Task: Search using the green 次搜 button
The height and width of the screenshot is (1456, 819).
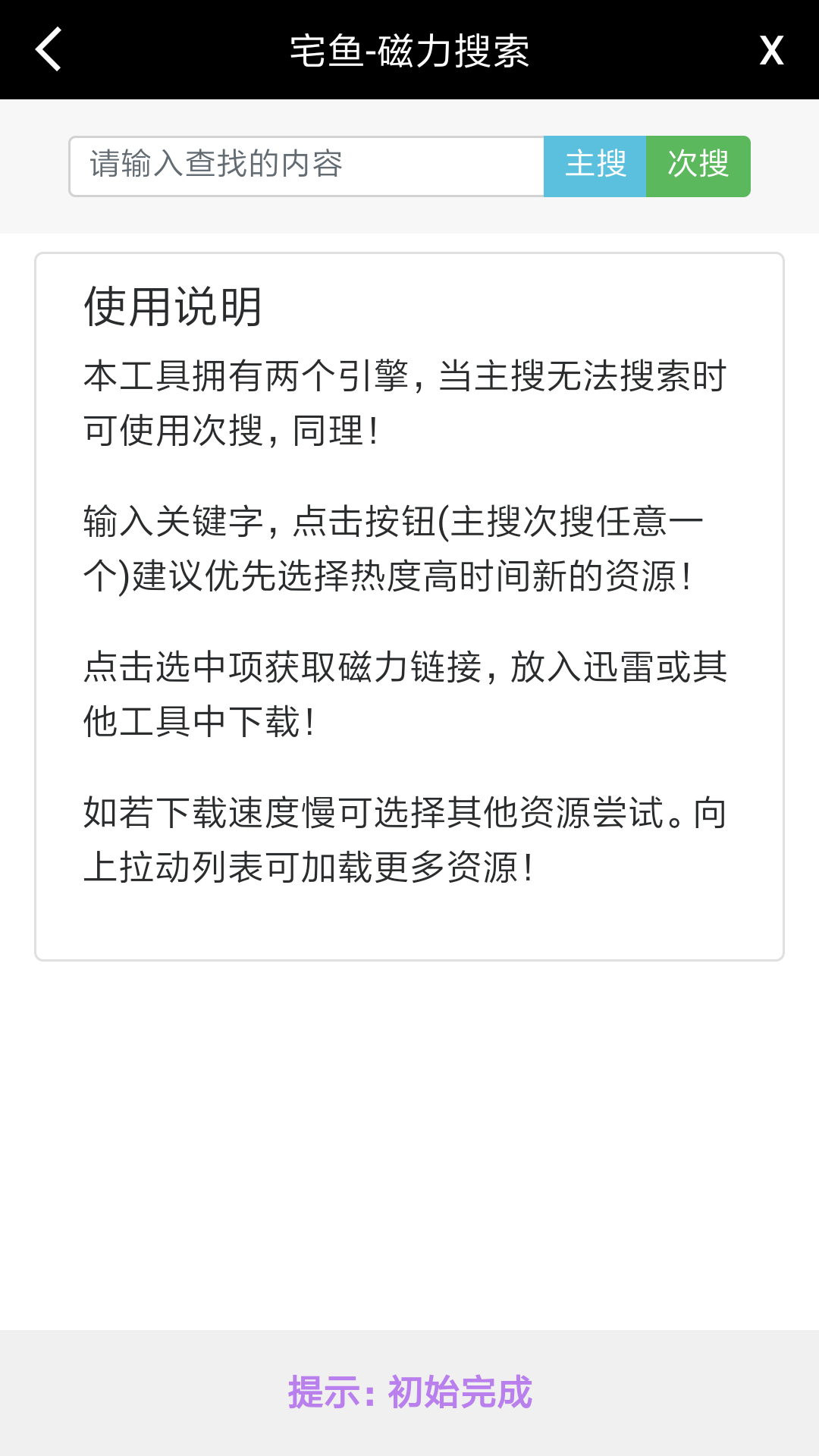Action: pyautogui.click(x=698, y=166)
